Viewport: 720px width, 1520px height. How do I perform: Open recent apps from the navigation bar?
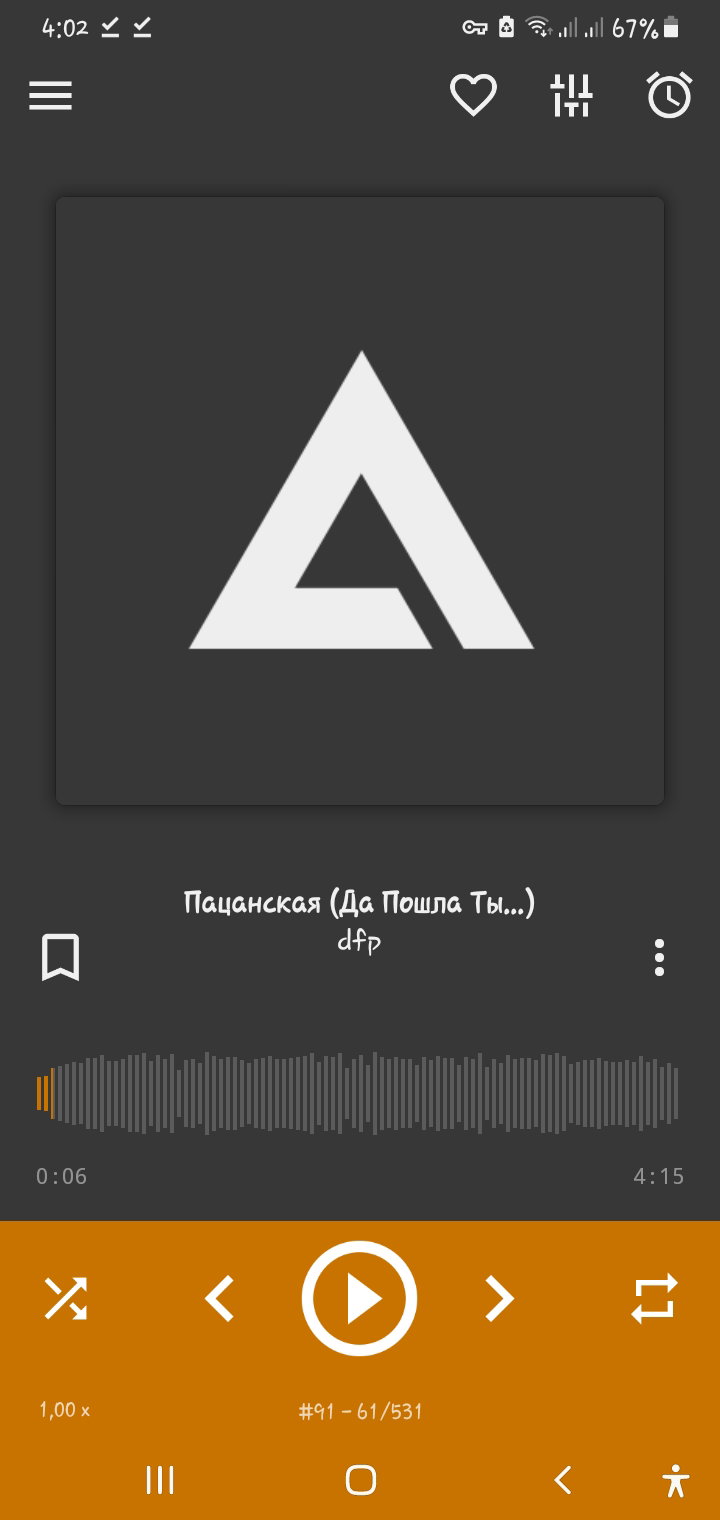click(x=160, y=1480)
